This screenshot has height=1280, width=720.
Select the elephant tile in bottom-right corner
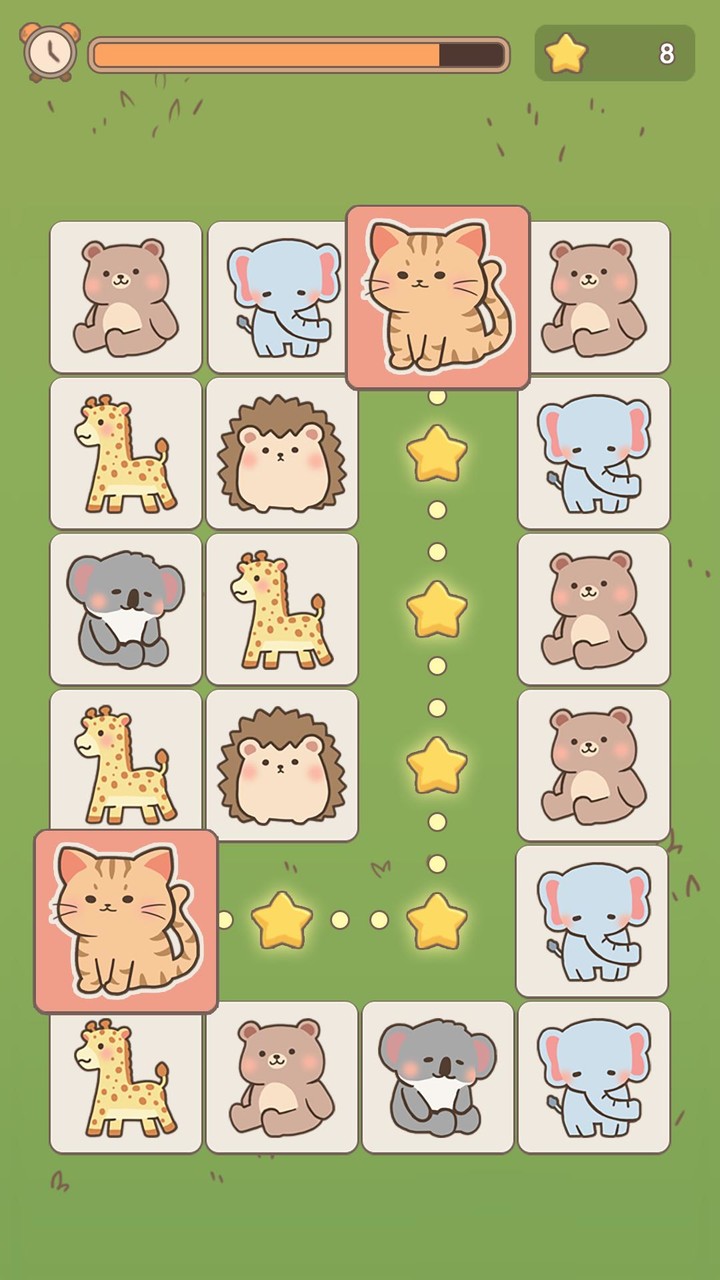tap(593, 1076)
